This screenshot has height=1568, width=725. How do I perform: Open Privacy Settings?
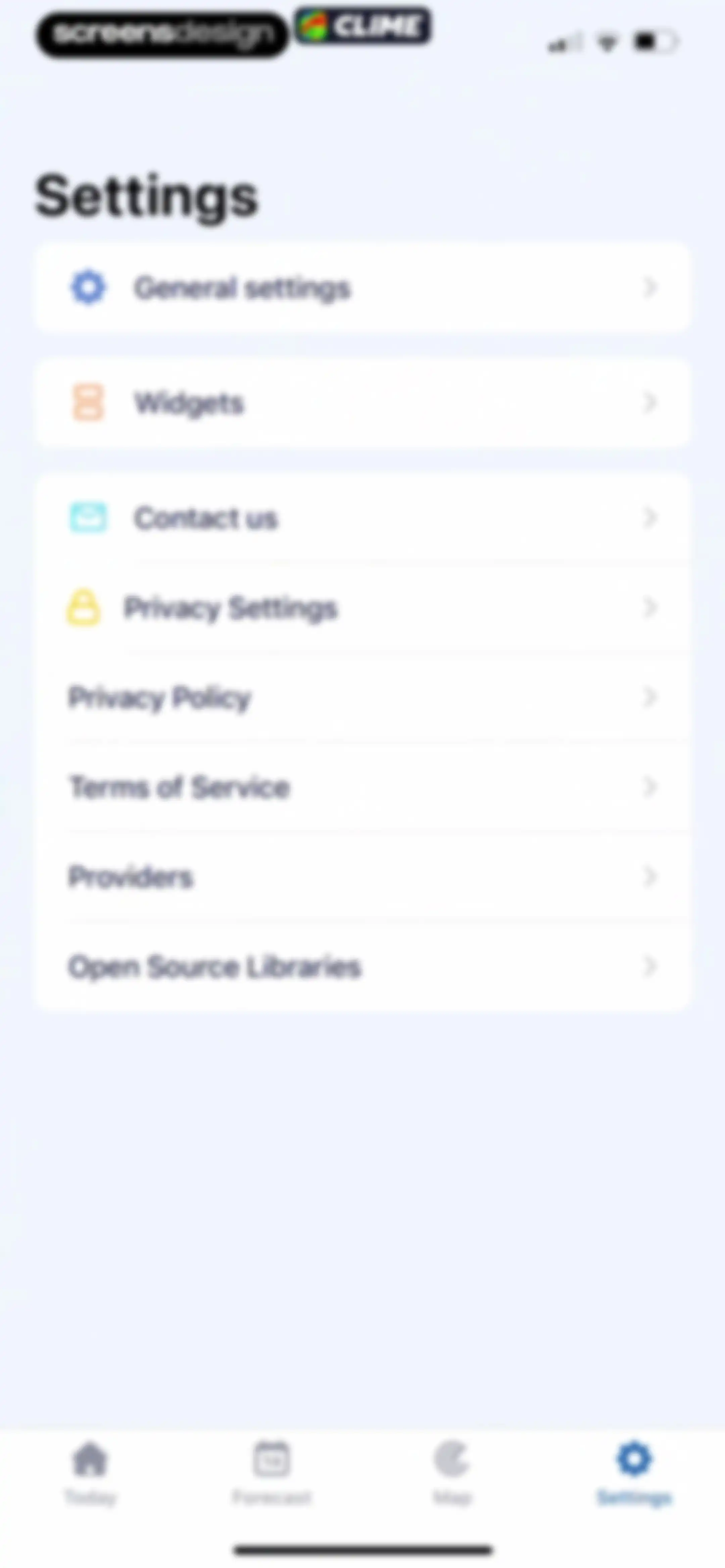coord(362,607)
